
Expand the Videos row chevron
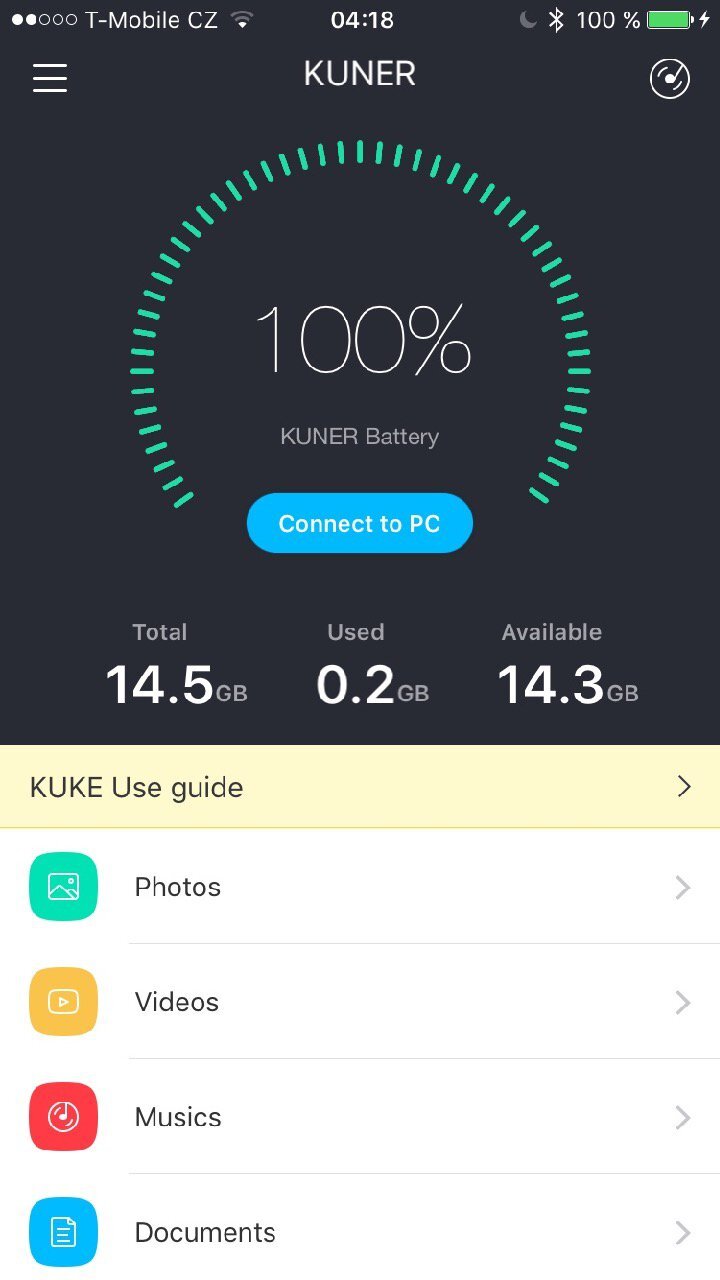click(x=683, y=1002)
